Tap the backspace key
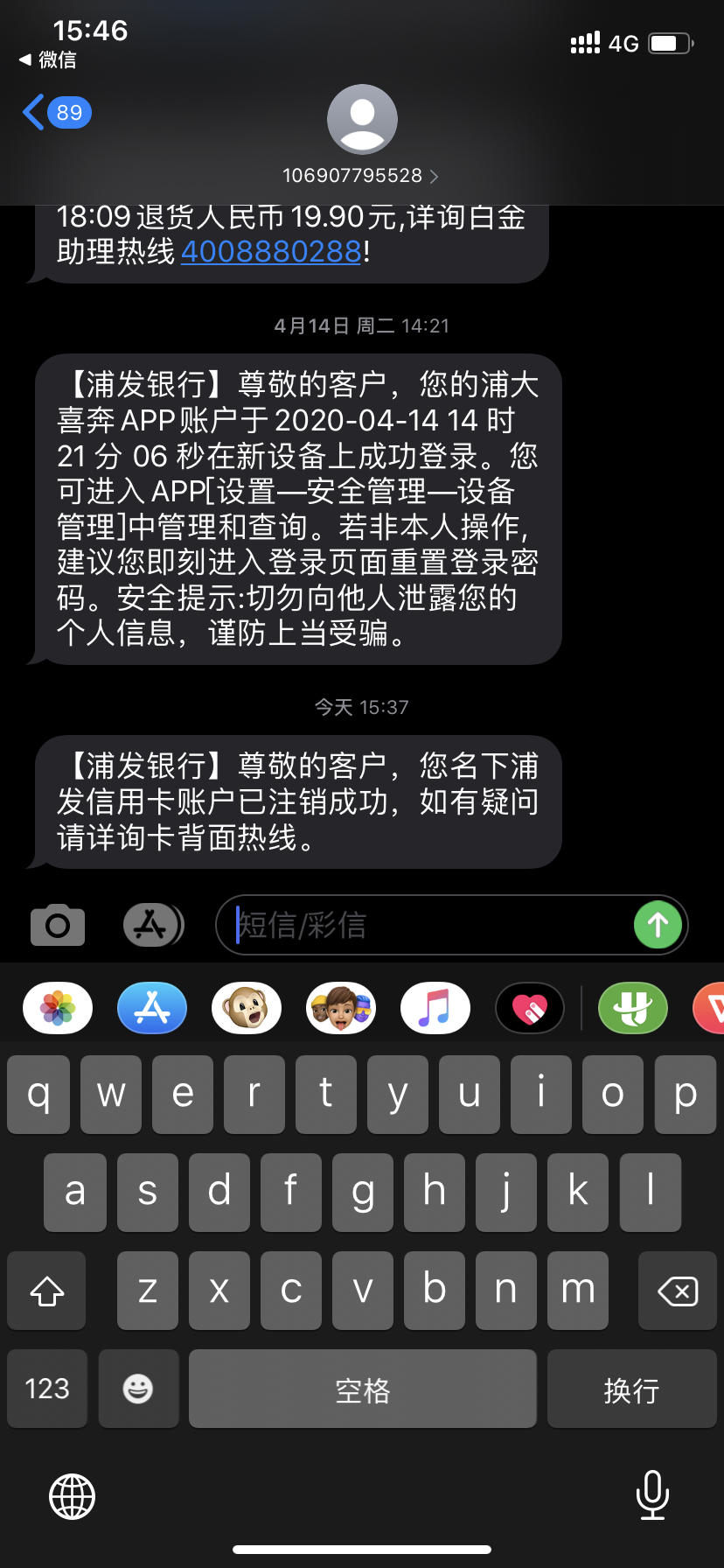Viewport: 724px width, 1568px height. tap(677, 1291)
